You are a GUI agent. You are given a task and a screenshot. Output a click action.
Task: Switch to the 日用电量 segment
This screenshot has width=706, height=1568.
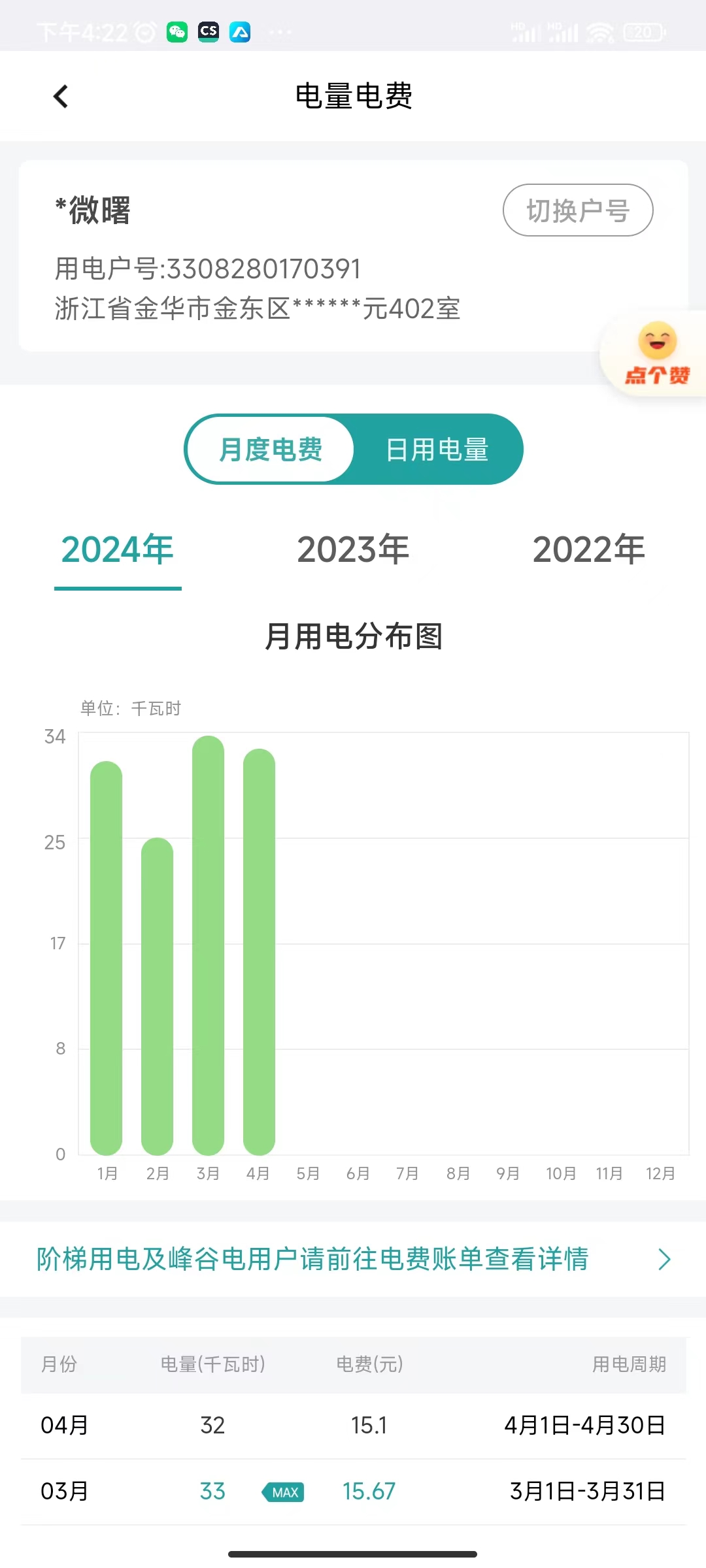click(437, 449)
